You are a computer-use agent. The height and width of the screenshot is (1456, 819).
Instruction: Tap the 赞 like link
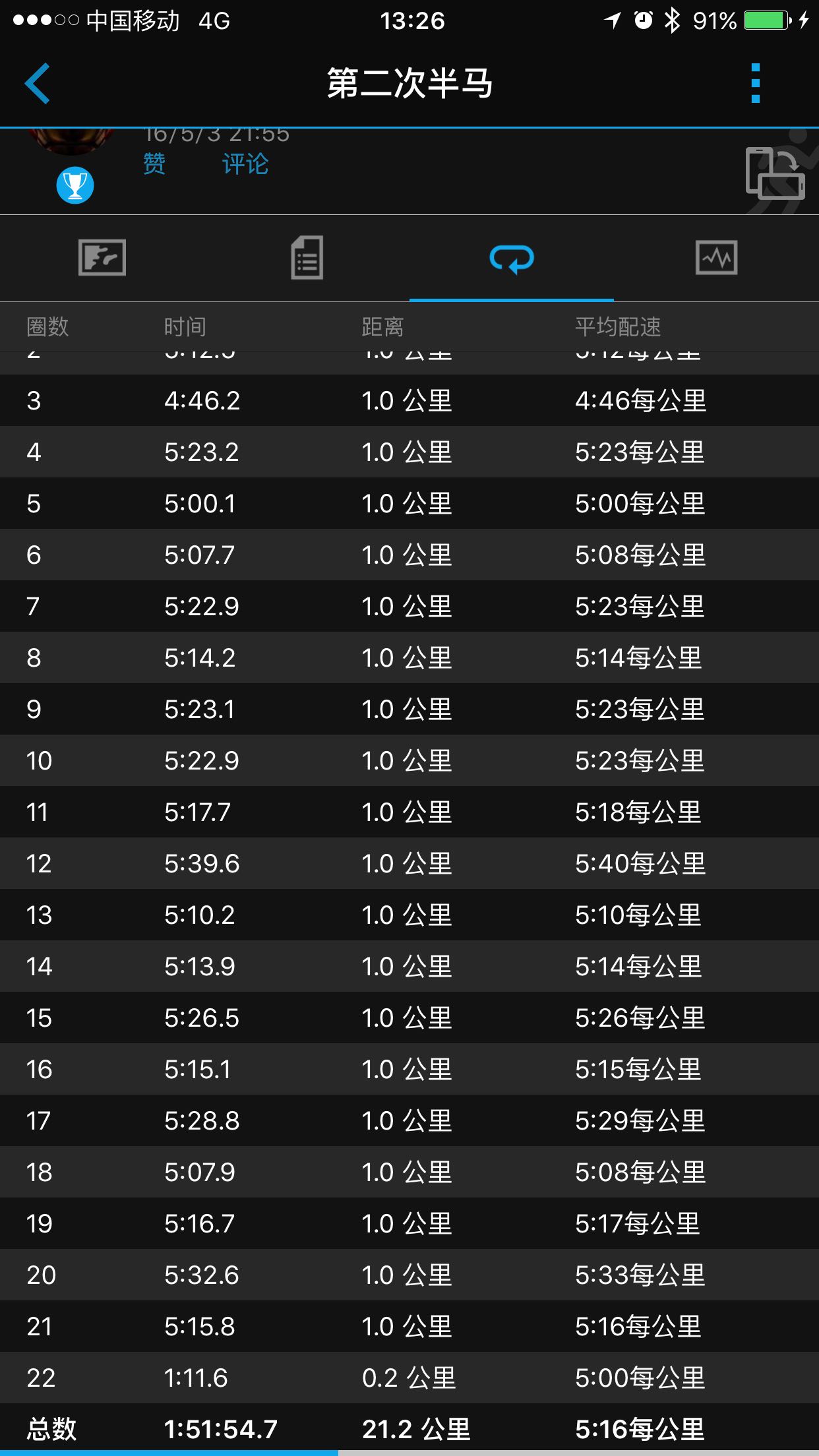point(154,164)
